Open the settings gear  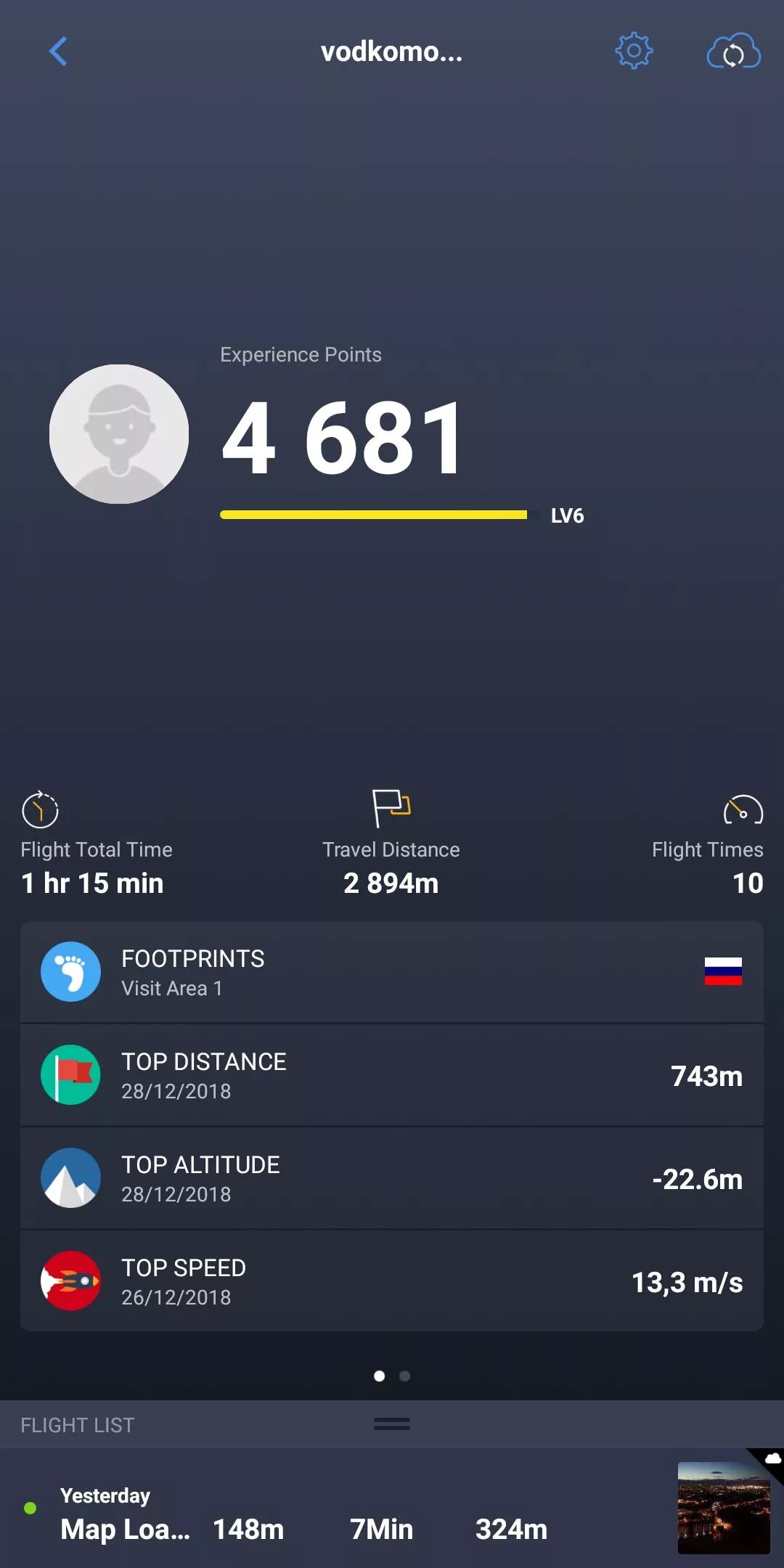633,51
